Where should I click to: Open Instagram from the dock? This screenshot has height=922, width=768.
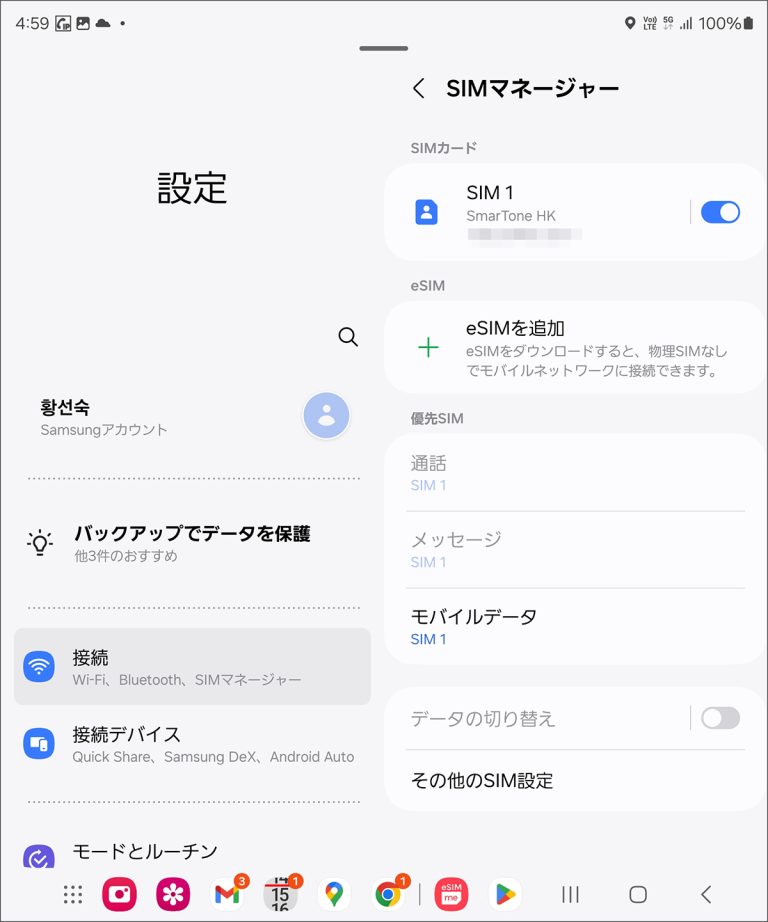tap(119, 894)
